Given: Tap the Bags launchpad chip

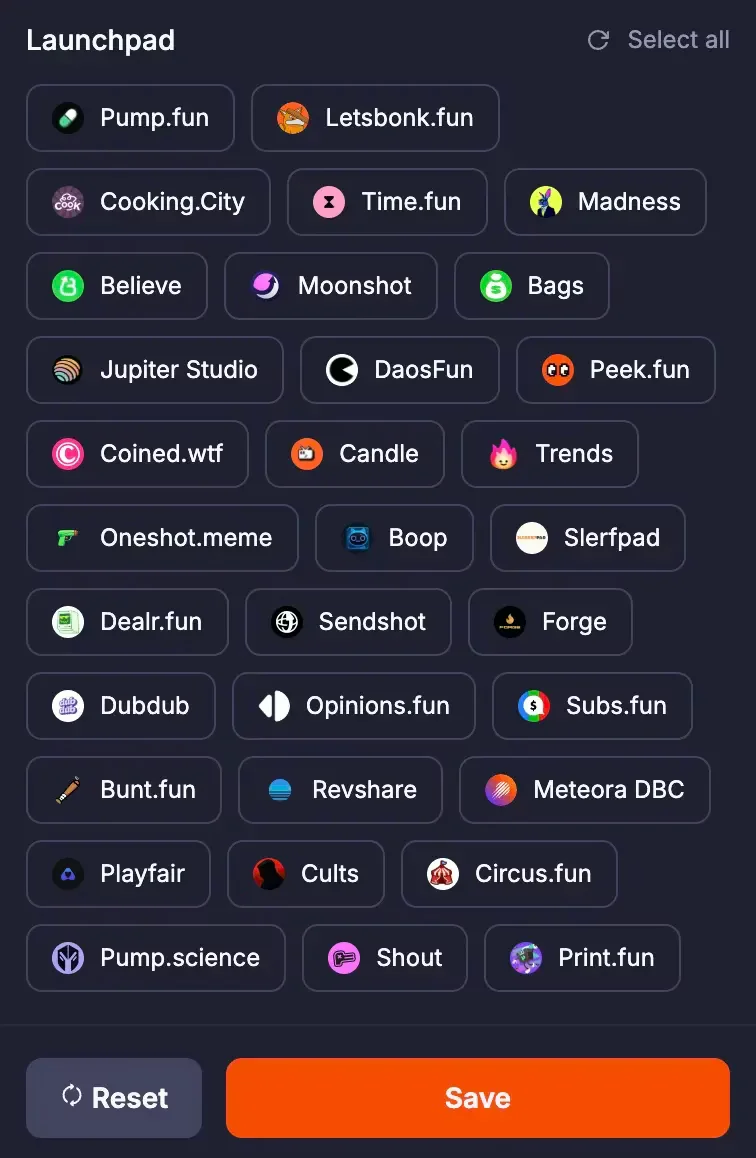Looking at the screenshot, I should pyautogui.click(x=531, y=286).
